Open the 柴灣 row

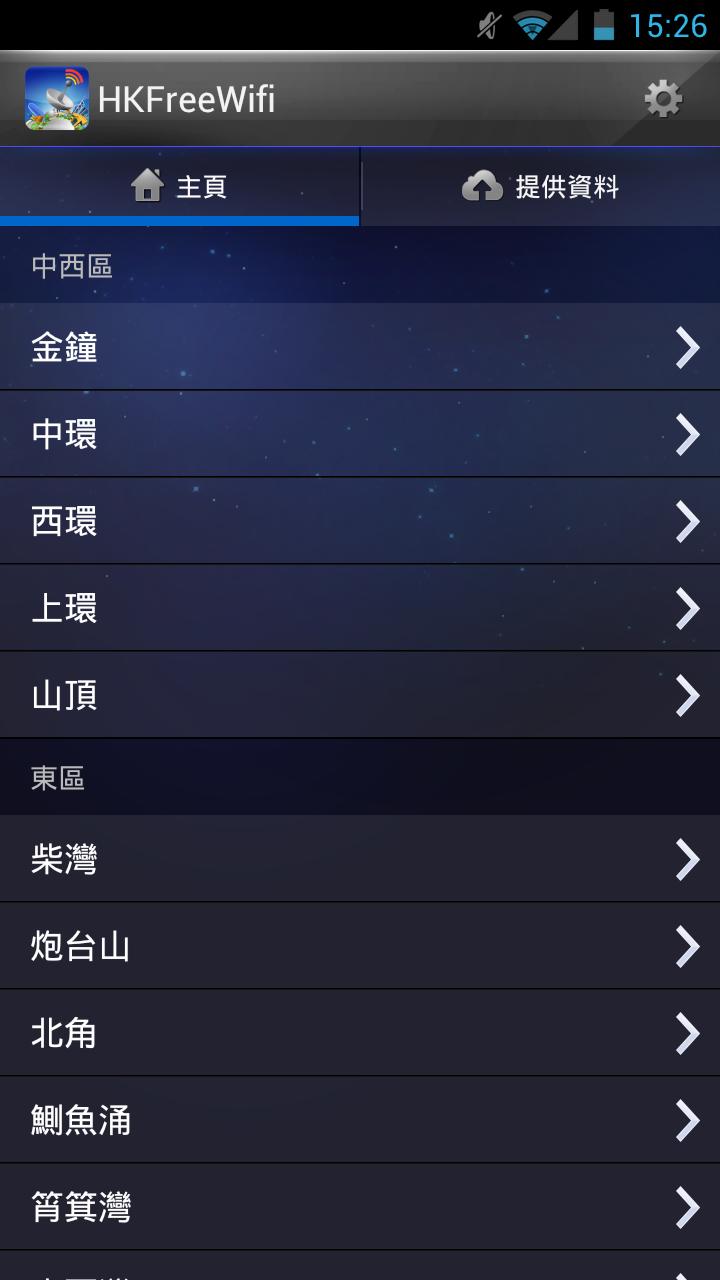point(360,859)
